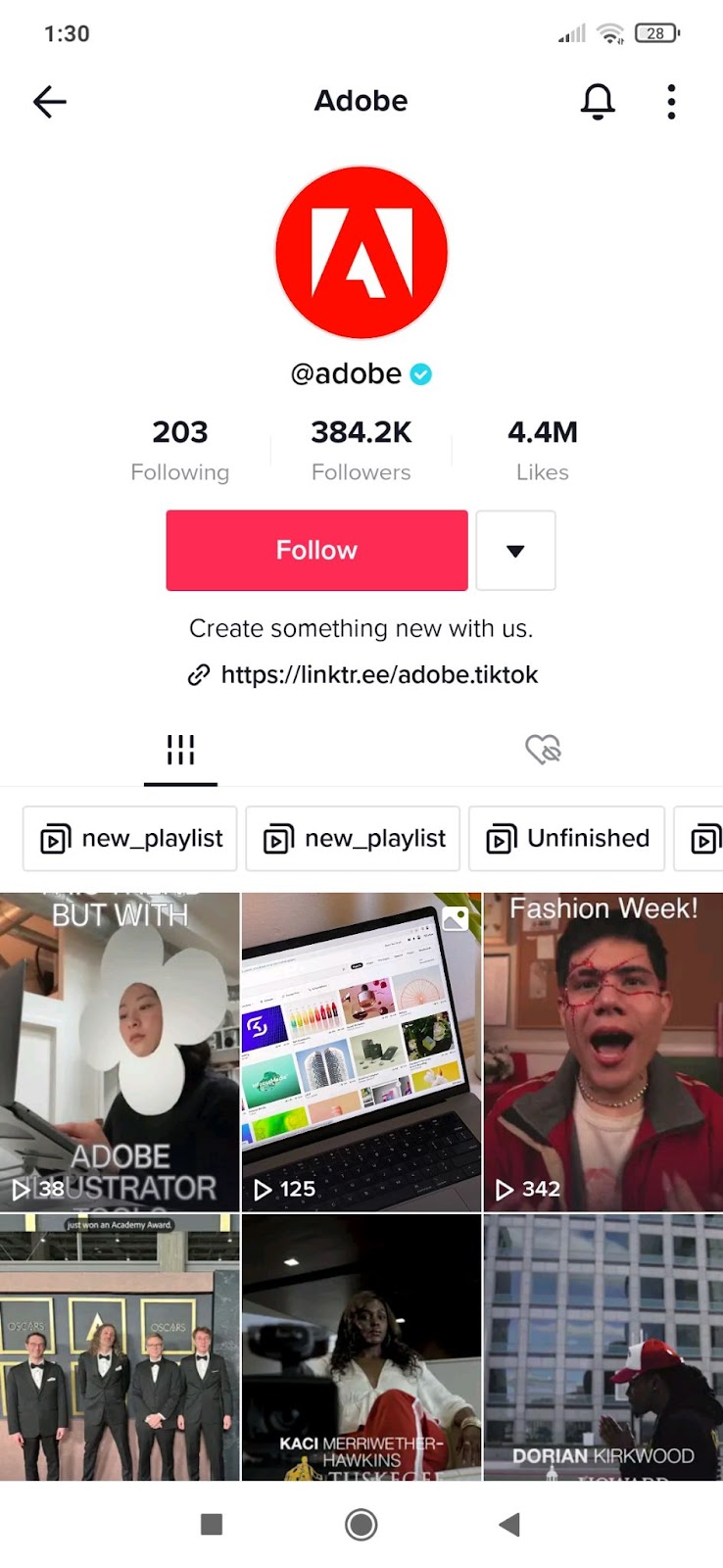Play the Kaci Merriwether-Hawkins video
The height and width of the screenshot is (1568, 723).
tap(361, 1347)
